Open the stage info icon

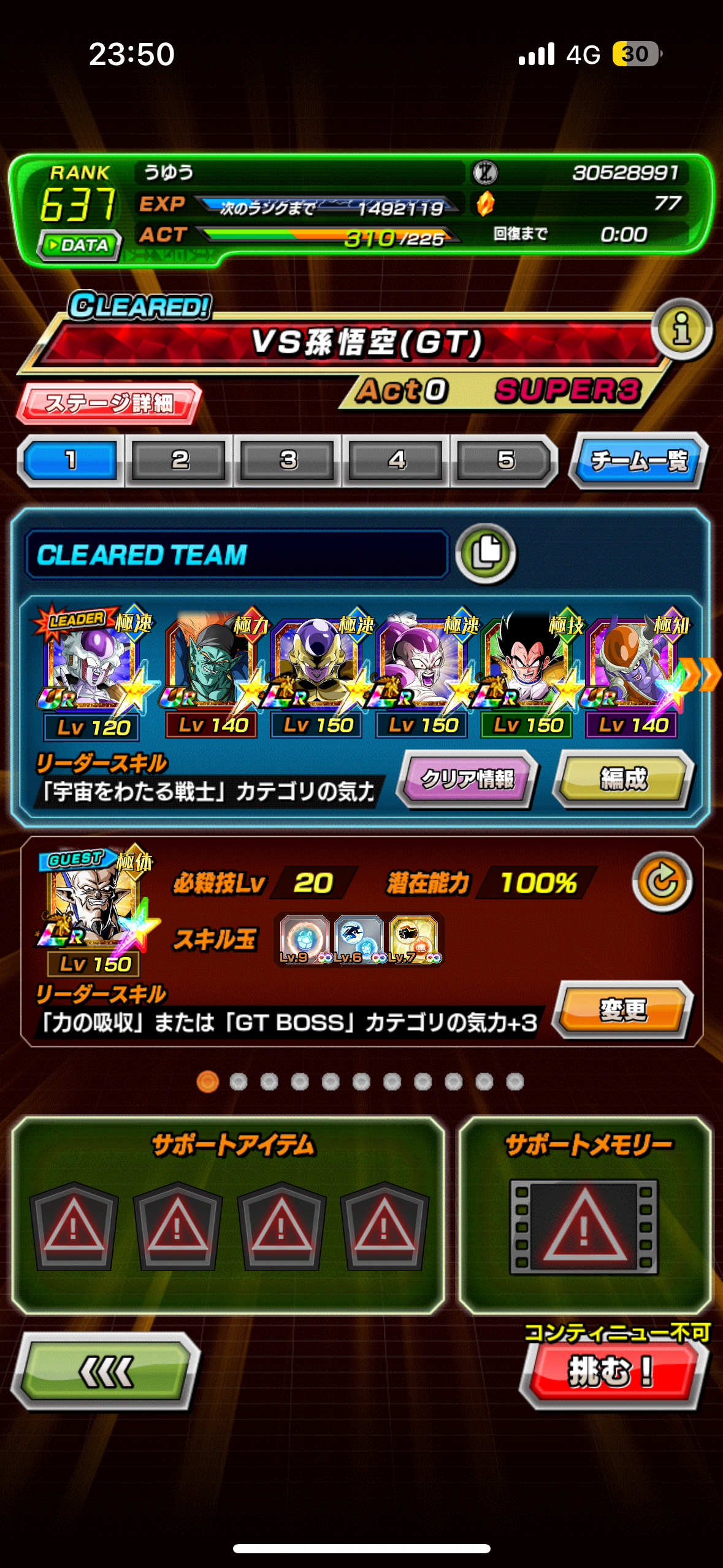coord(681,329)
